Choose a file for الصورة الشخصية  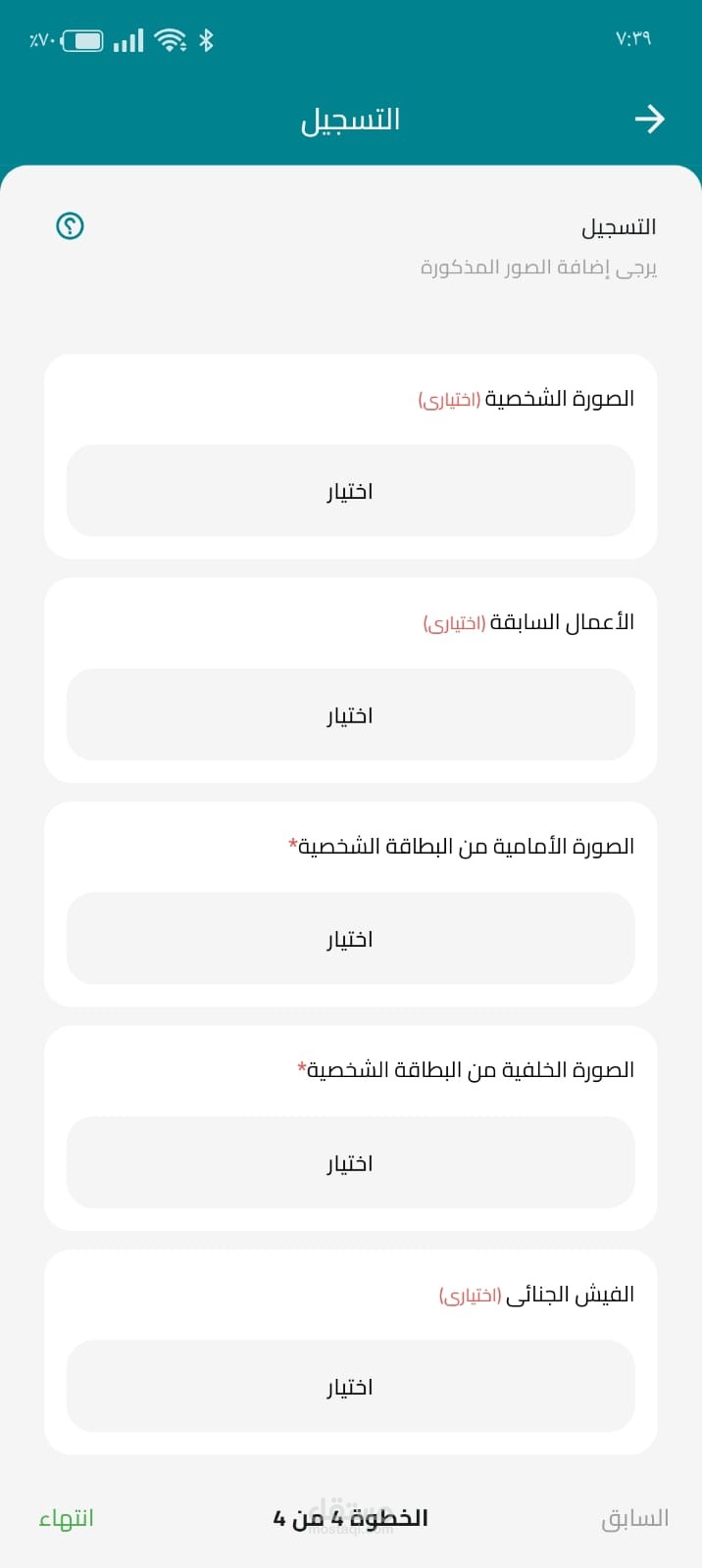[350, 491]
